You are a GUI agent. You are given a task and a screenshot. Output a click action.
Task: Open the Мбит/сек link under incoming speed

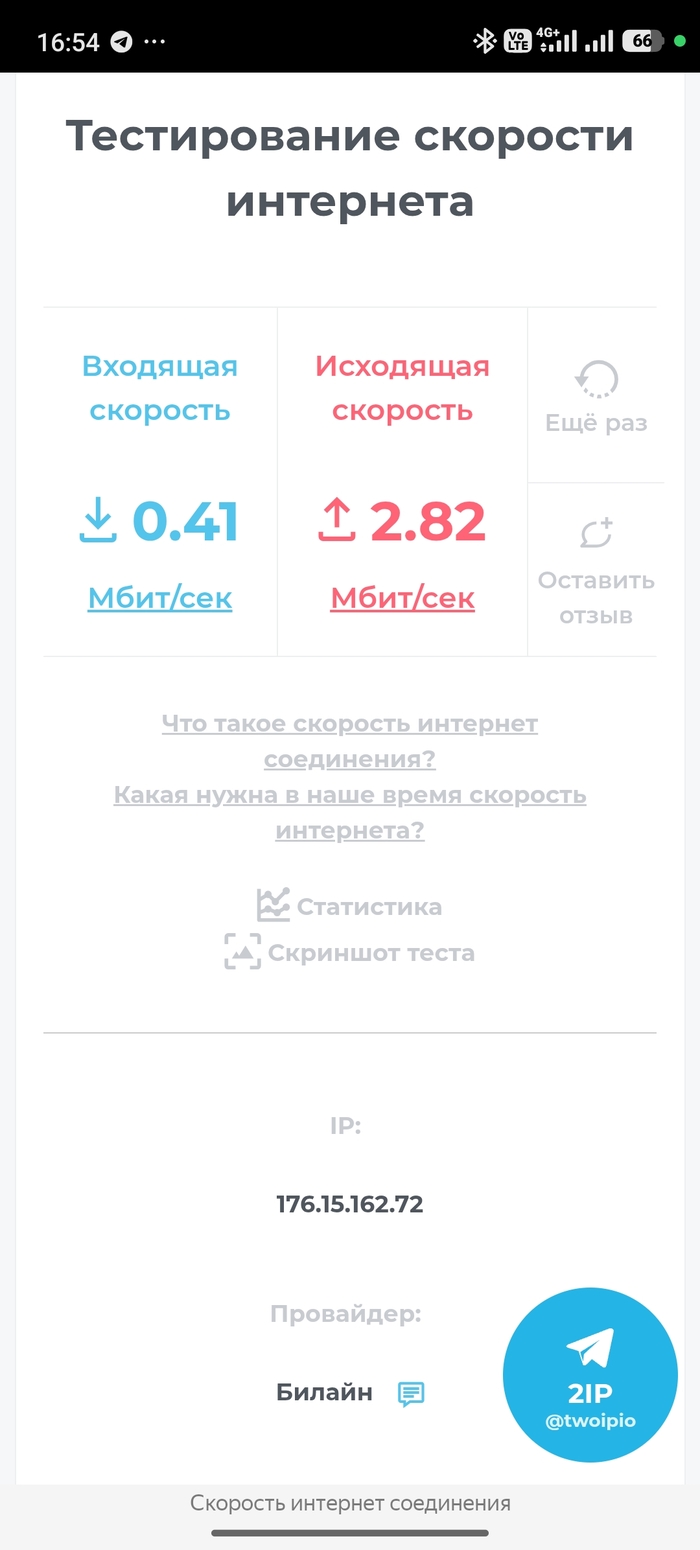[160, 598]
